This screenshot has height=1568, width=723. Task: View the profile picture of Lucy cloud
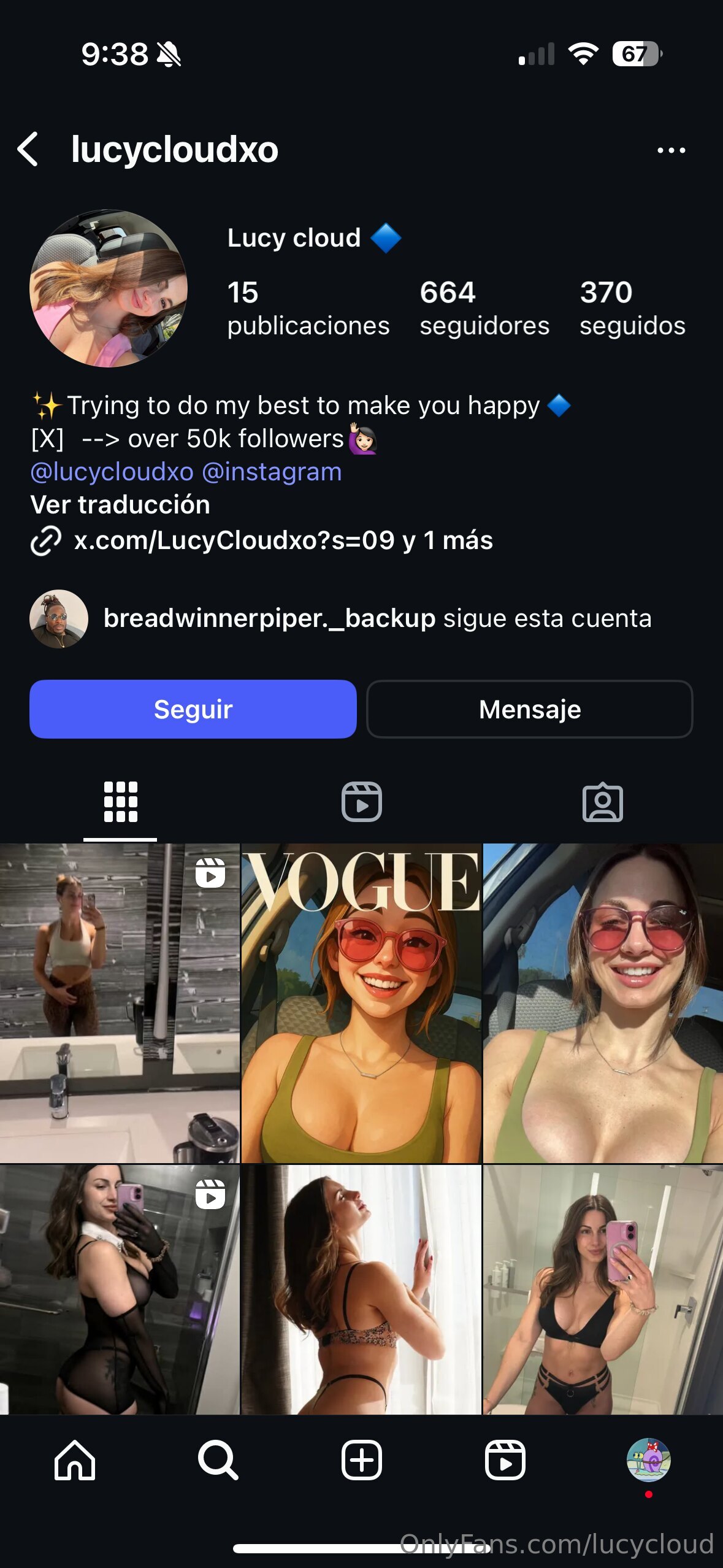tap(109, 288)
